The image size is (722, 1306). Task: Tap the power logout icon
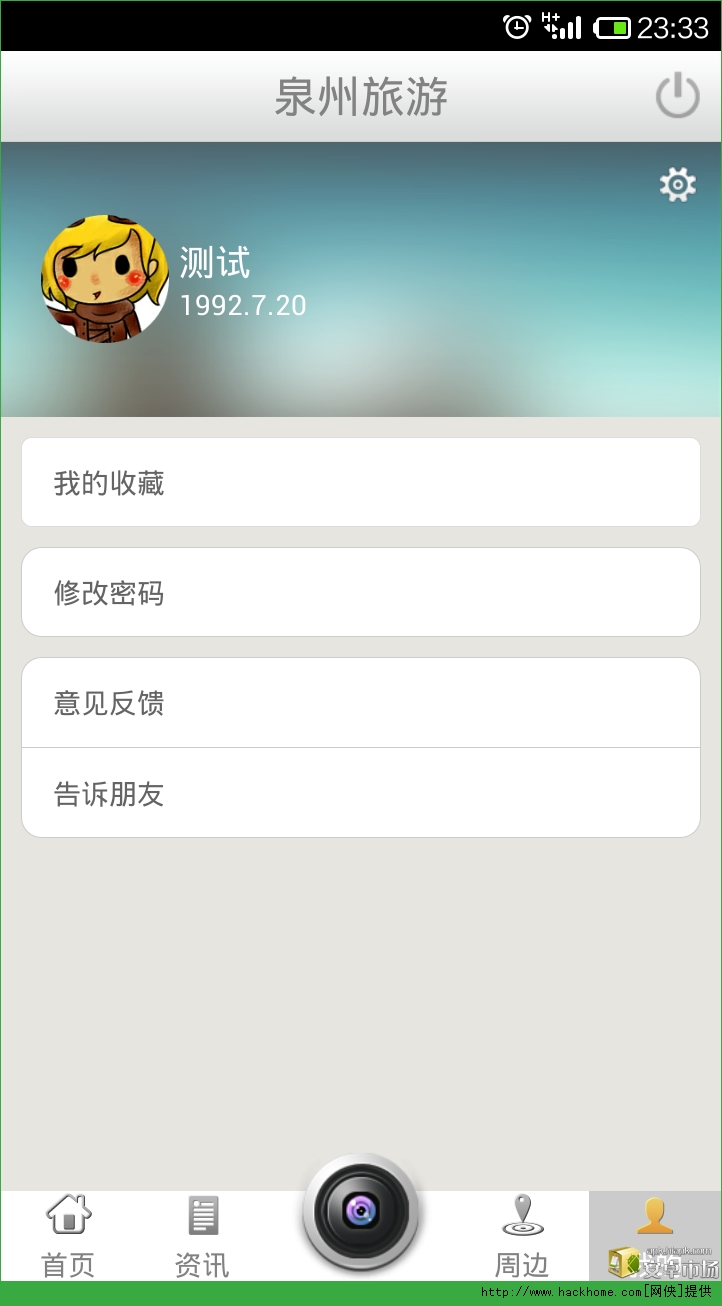pyautogui.click(x=677, y=97)
